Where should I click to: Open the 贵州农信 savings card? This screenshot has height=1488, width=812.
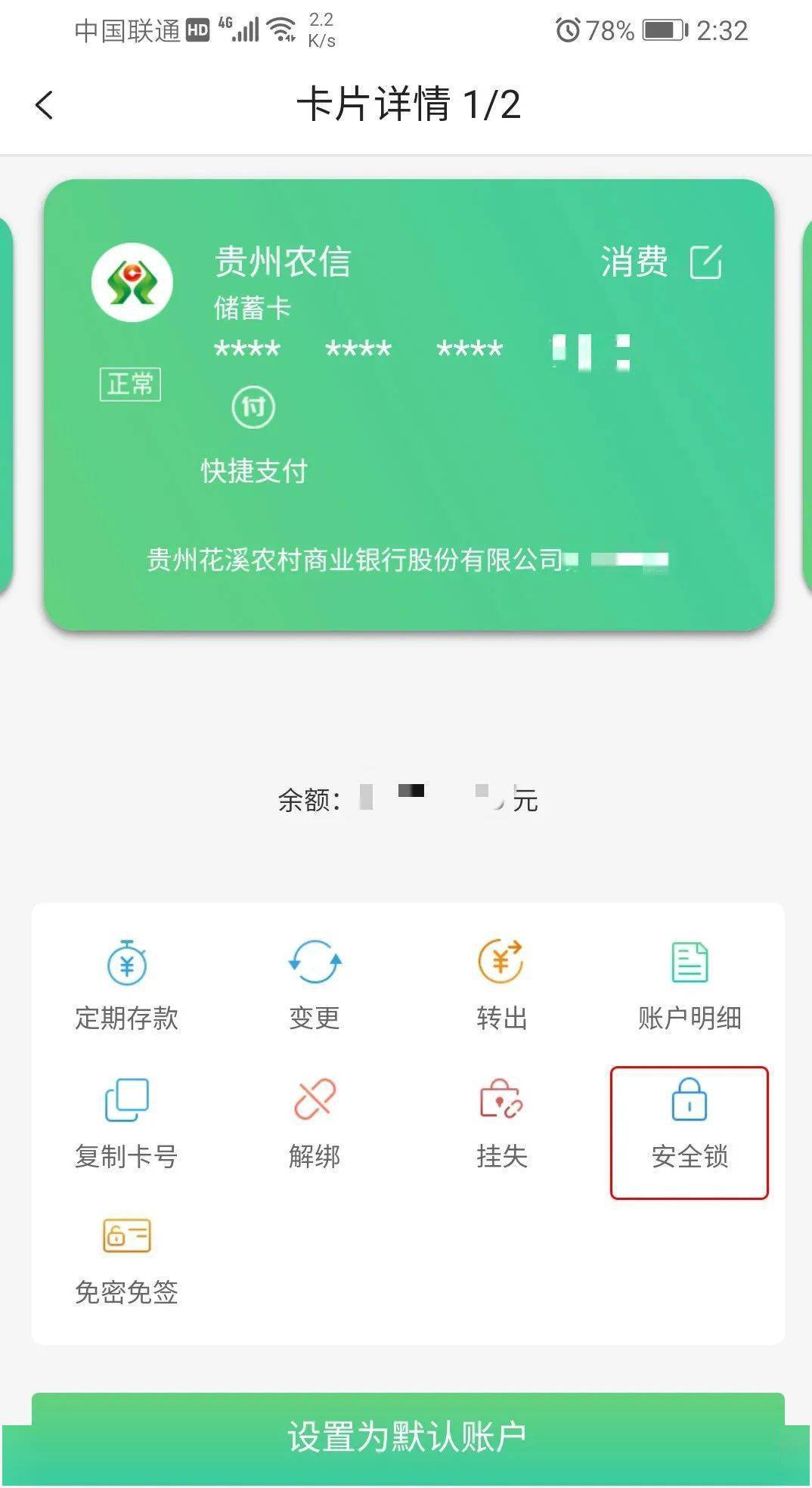[408, 405]
